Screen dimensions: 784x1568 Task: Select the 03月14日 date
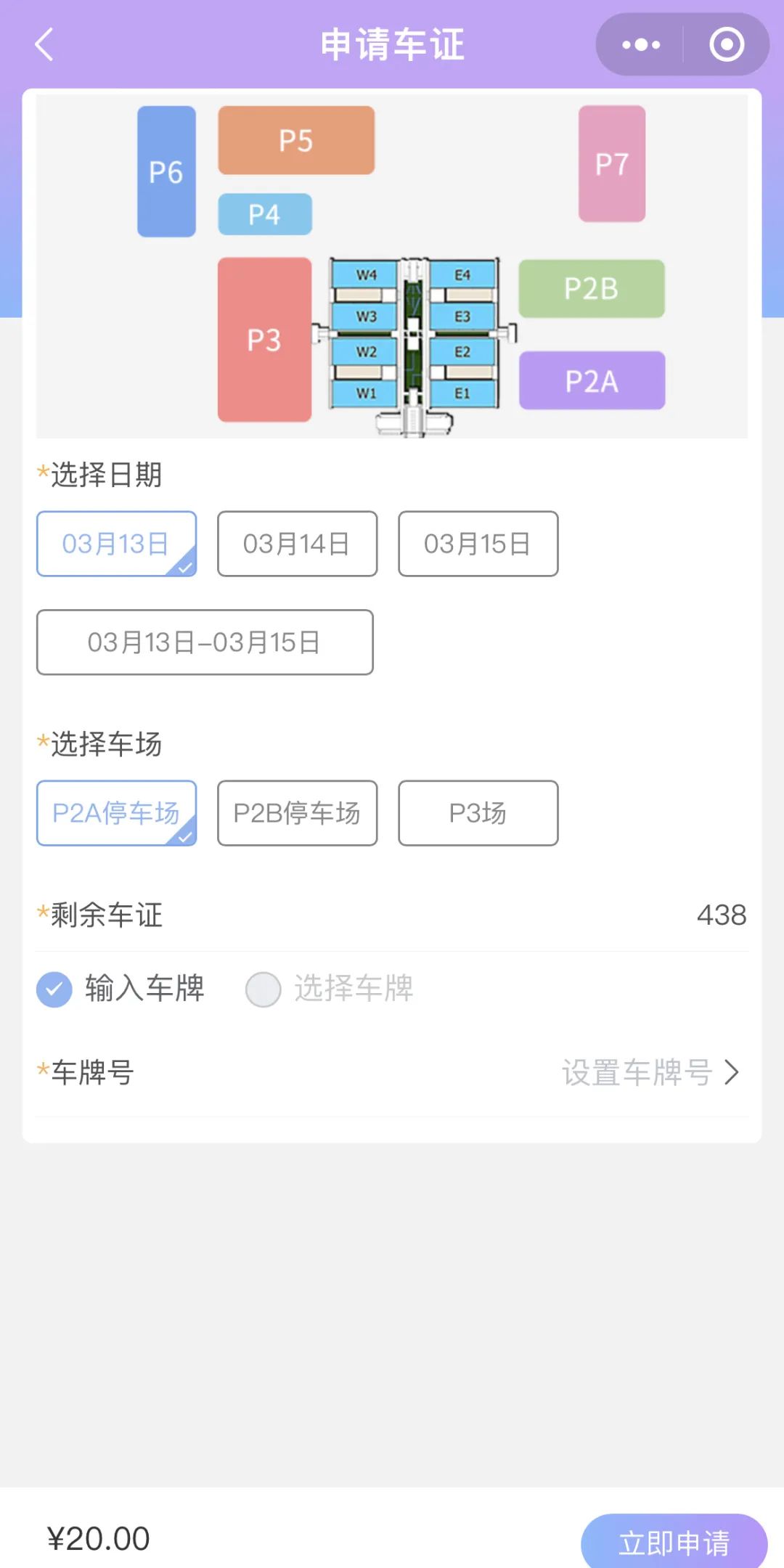(x=297, y=544)
